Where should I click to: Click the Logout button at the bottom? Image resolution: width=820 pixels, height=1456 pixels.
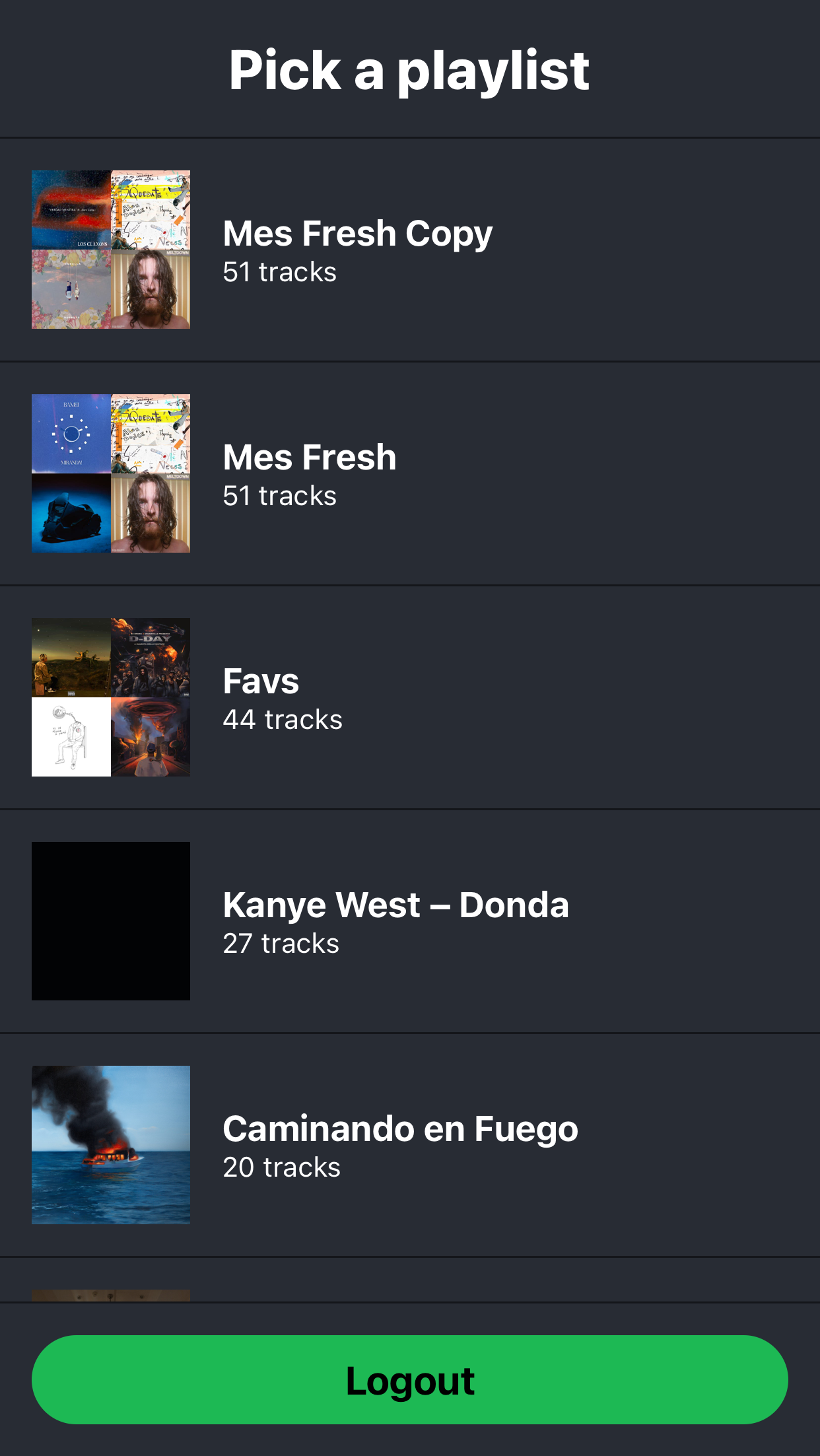410,1379
